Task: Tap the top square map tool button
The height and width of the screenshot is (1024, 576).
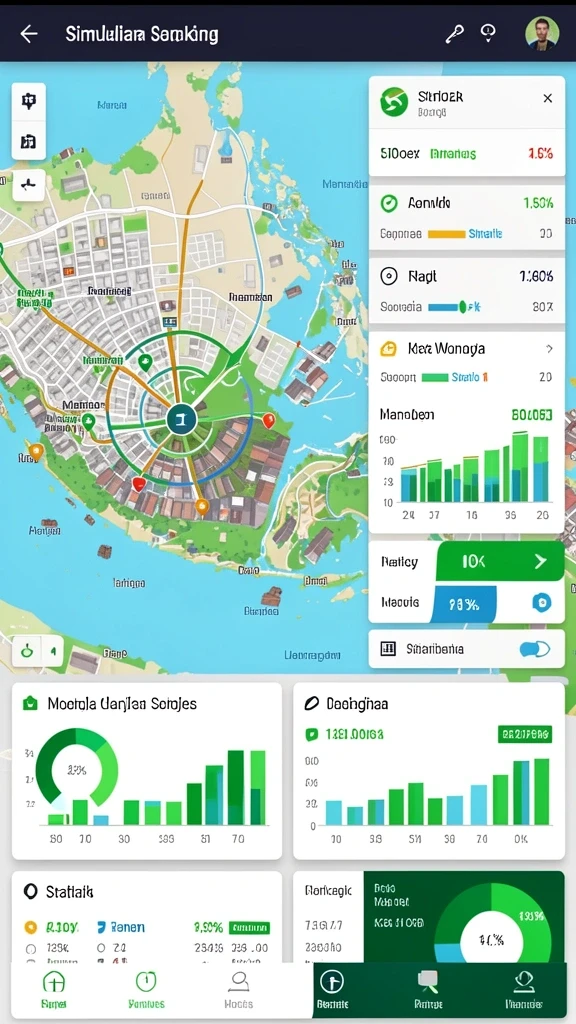Action: point(29,101)
